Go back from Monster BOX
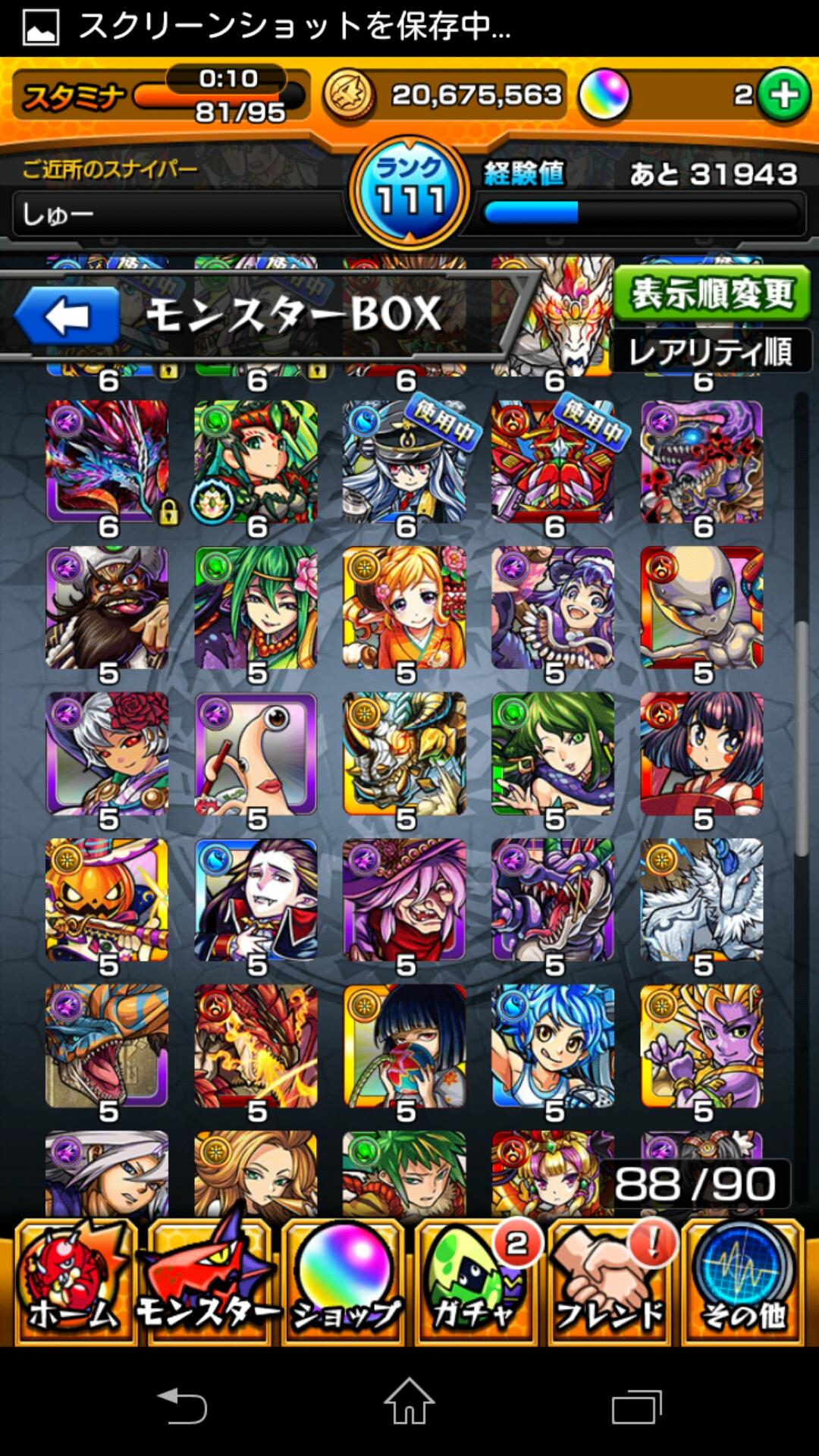Screen dimensions: 819x1456 tap(67, 316)
